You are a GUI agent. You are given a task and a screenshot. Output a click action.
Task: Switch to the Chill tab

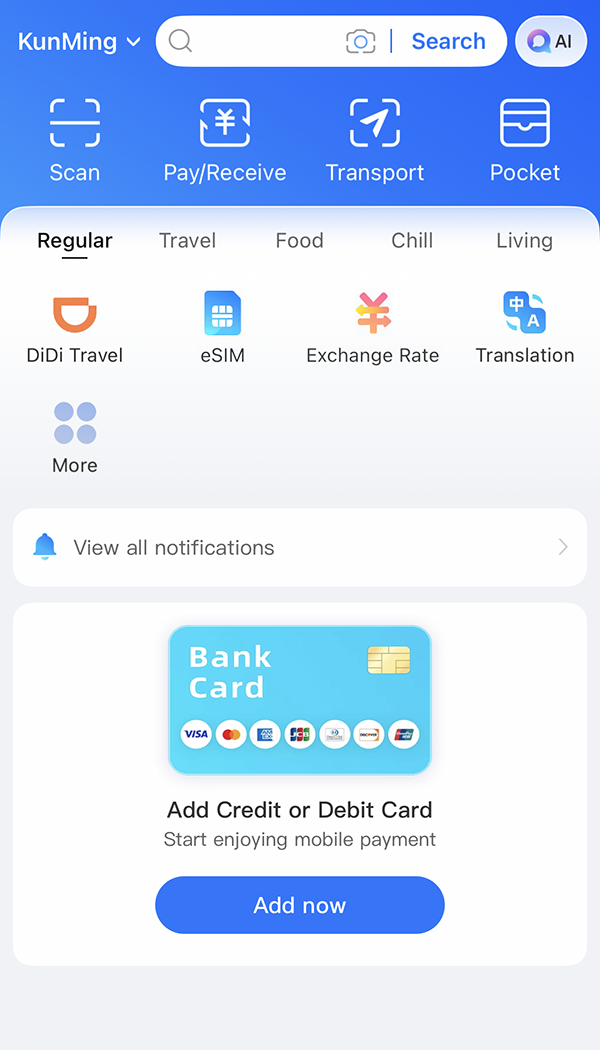412,240
